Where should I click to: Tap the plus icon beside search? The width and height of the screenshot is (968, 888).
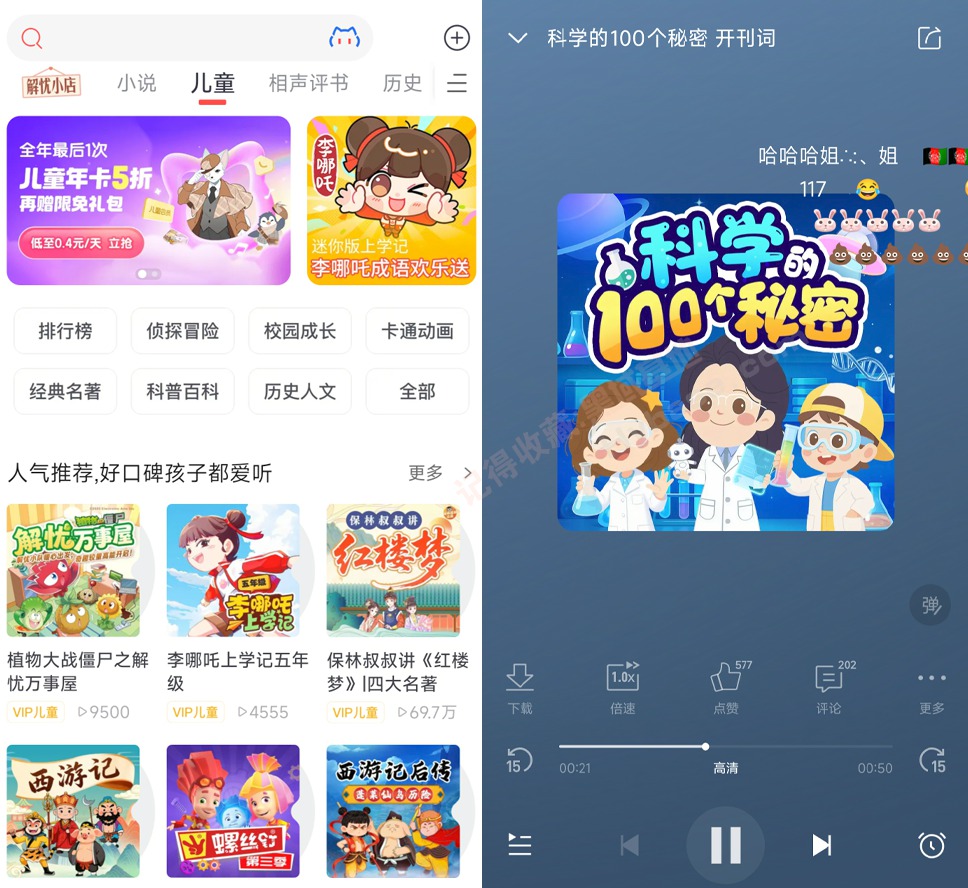456,38
